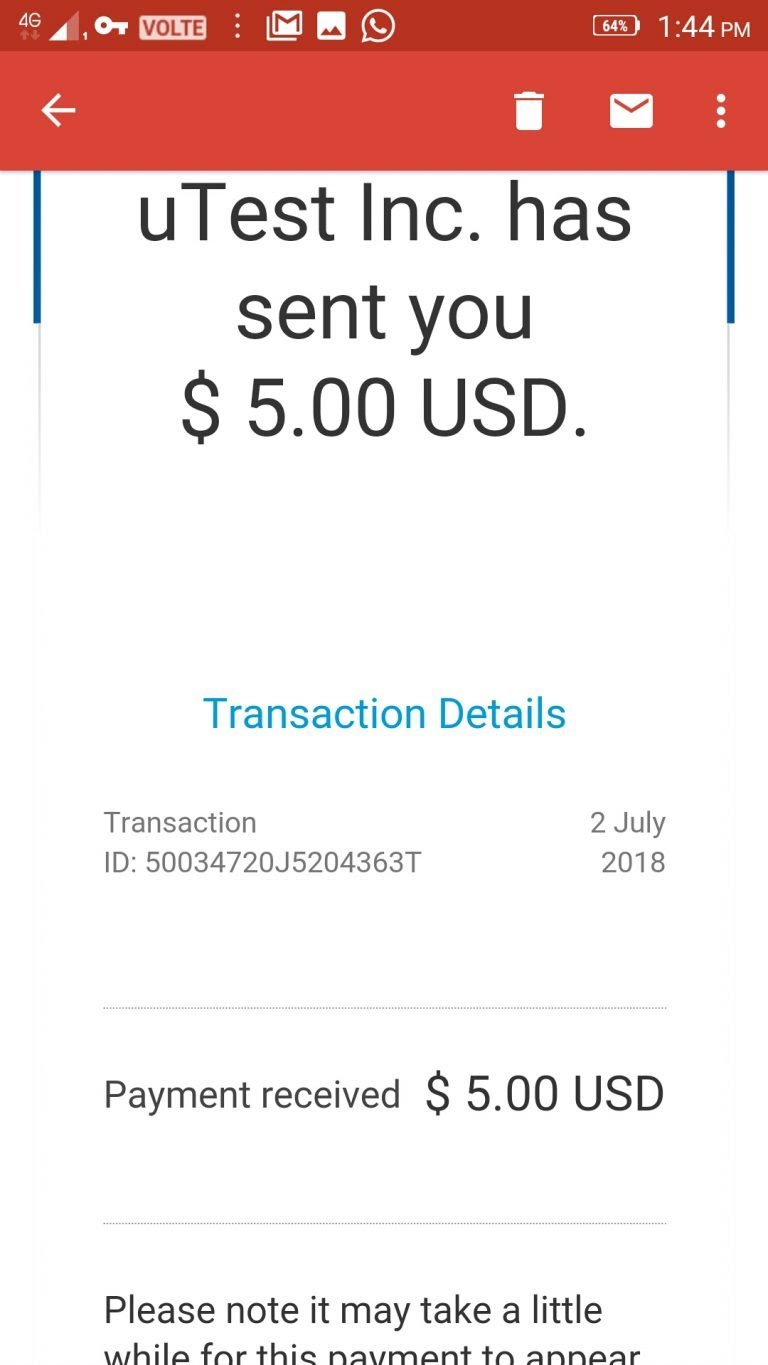
Task: Go back to the inbox
Action: coord(58,111)
